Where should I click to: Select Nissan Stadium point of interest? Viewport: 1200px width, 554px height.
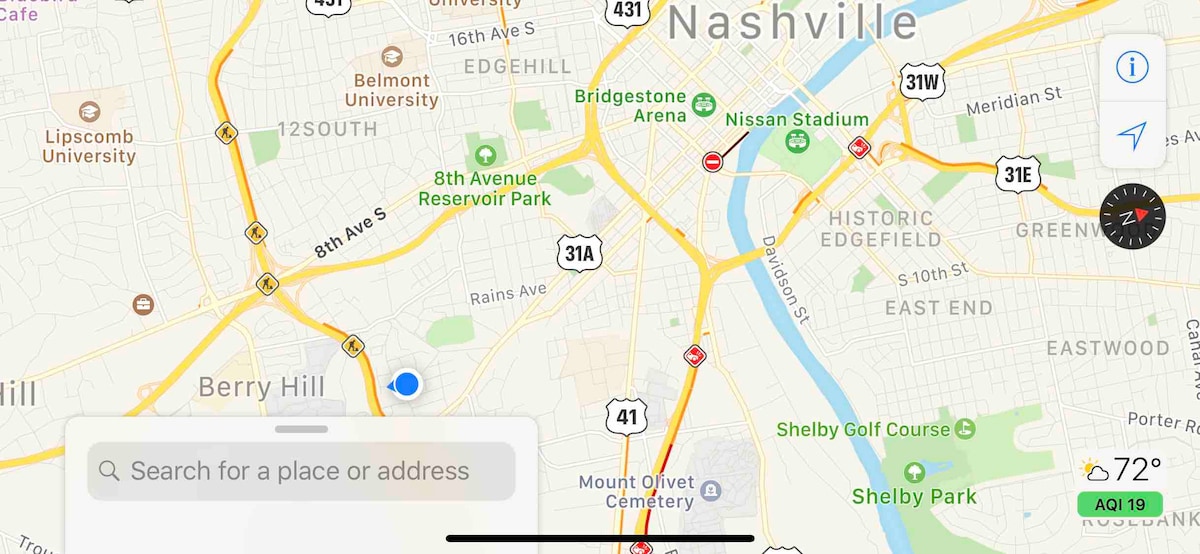[797, 140]
